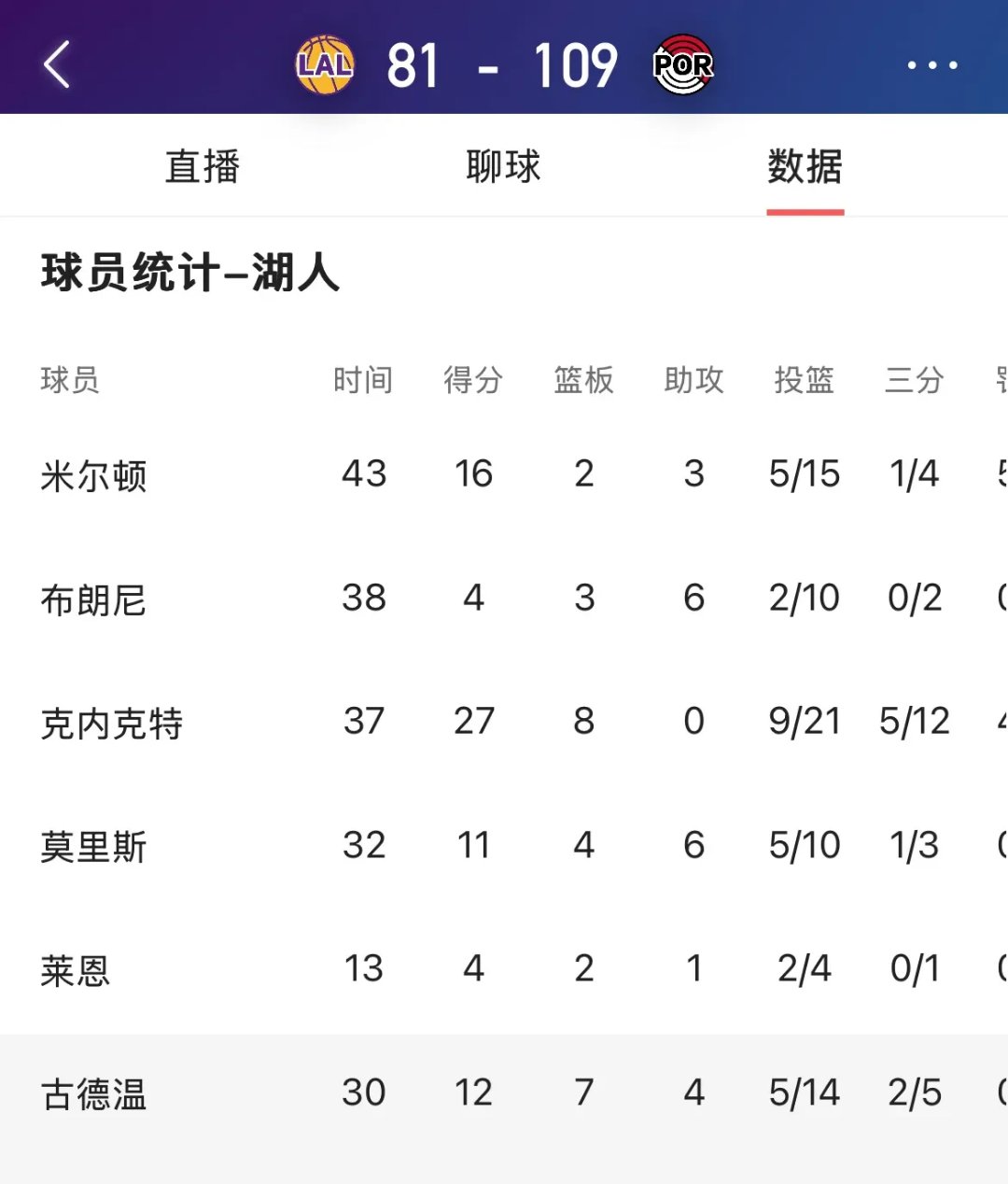Switch to the 聊球 tab
The height and width of the screenshot is (1184, 1008).
pyautogui.click(x=503, y=167)
